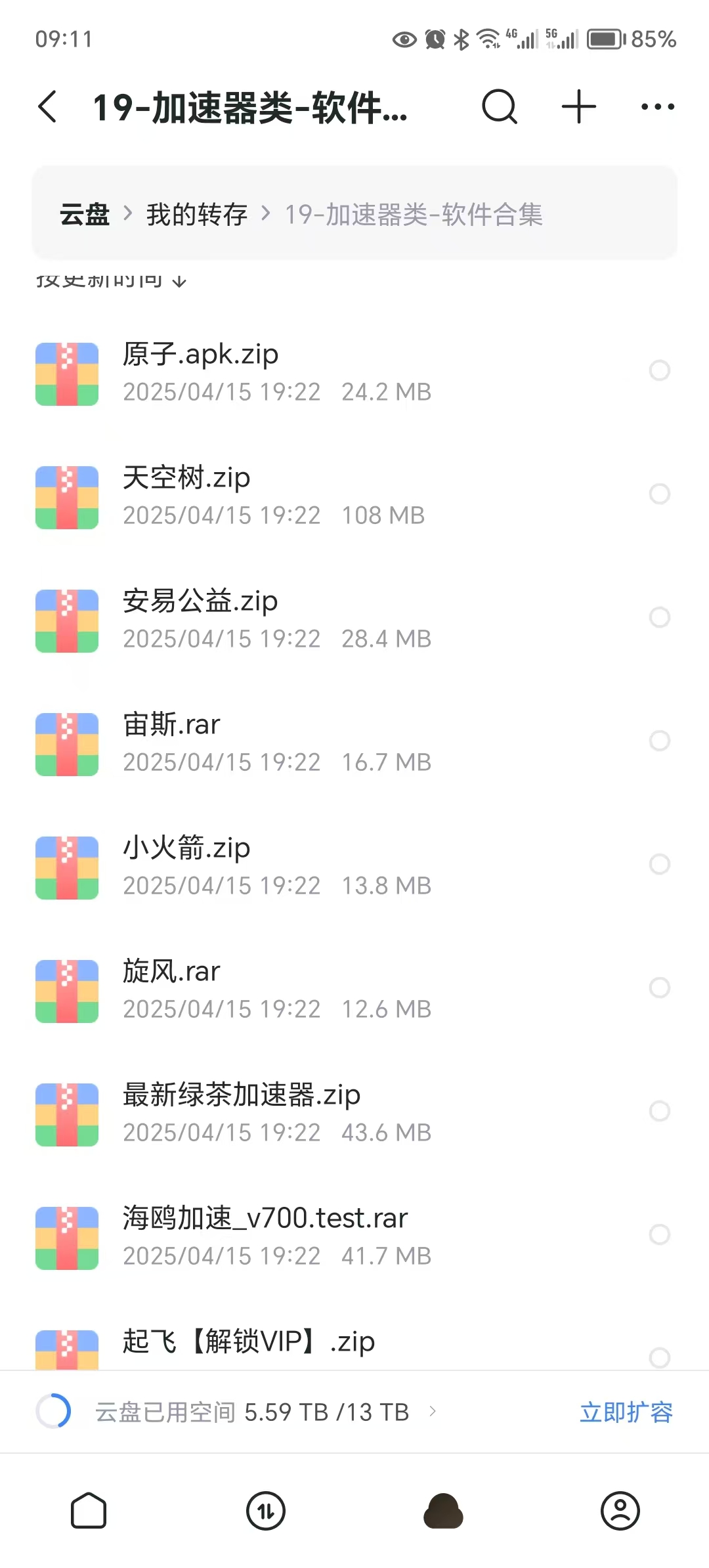Screen dimensions: 709x1568
Task: Switch to the home tab in bottom bar
Action: pos(89,1510)
